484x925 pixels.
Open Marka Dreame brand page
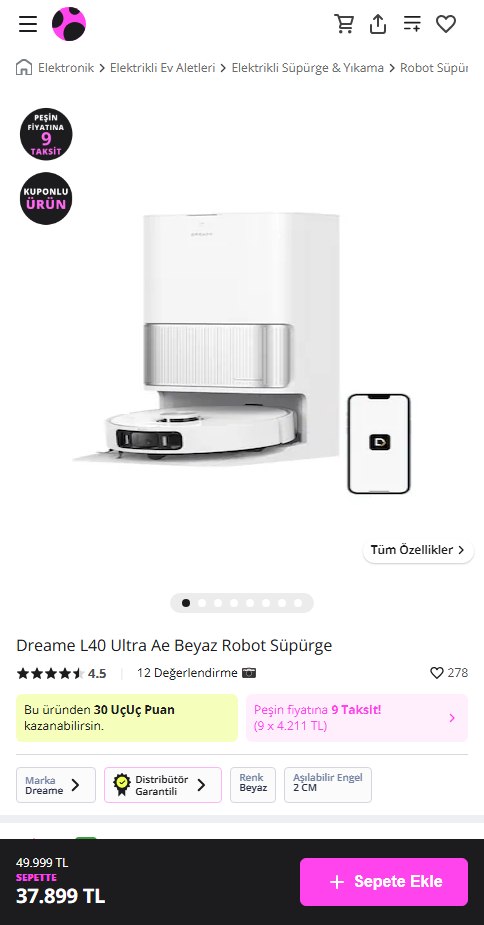(x=55, y=785)
